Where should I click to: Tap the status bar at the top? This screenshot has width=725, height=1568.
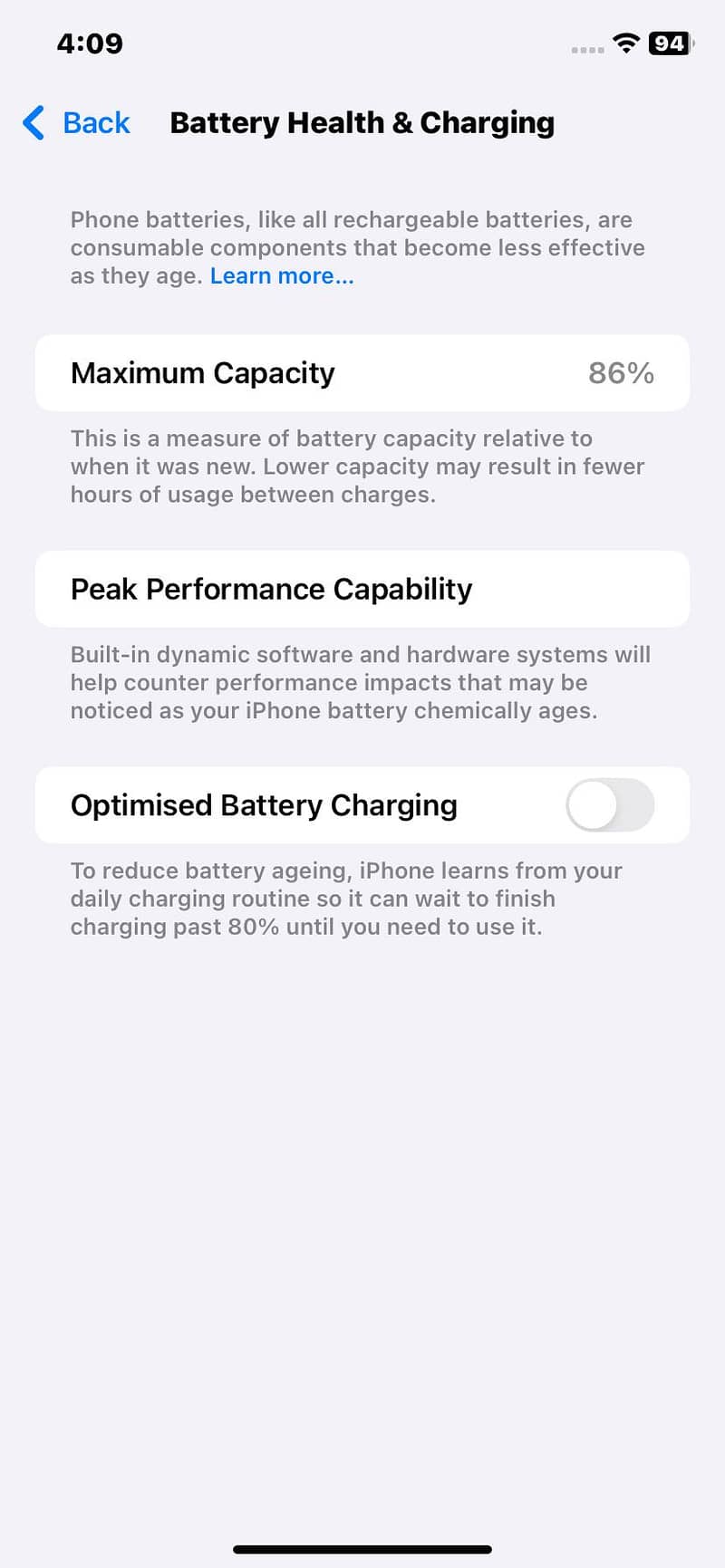pos(362,42)
